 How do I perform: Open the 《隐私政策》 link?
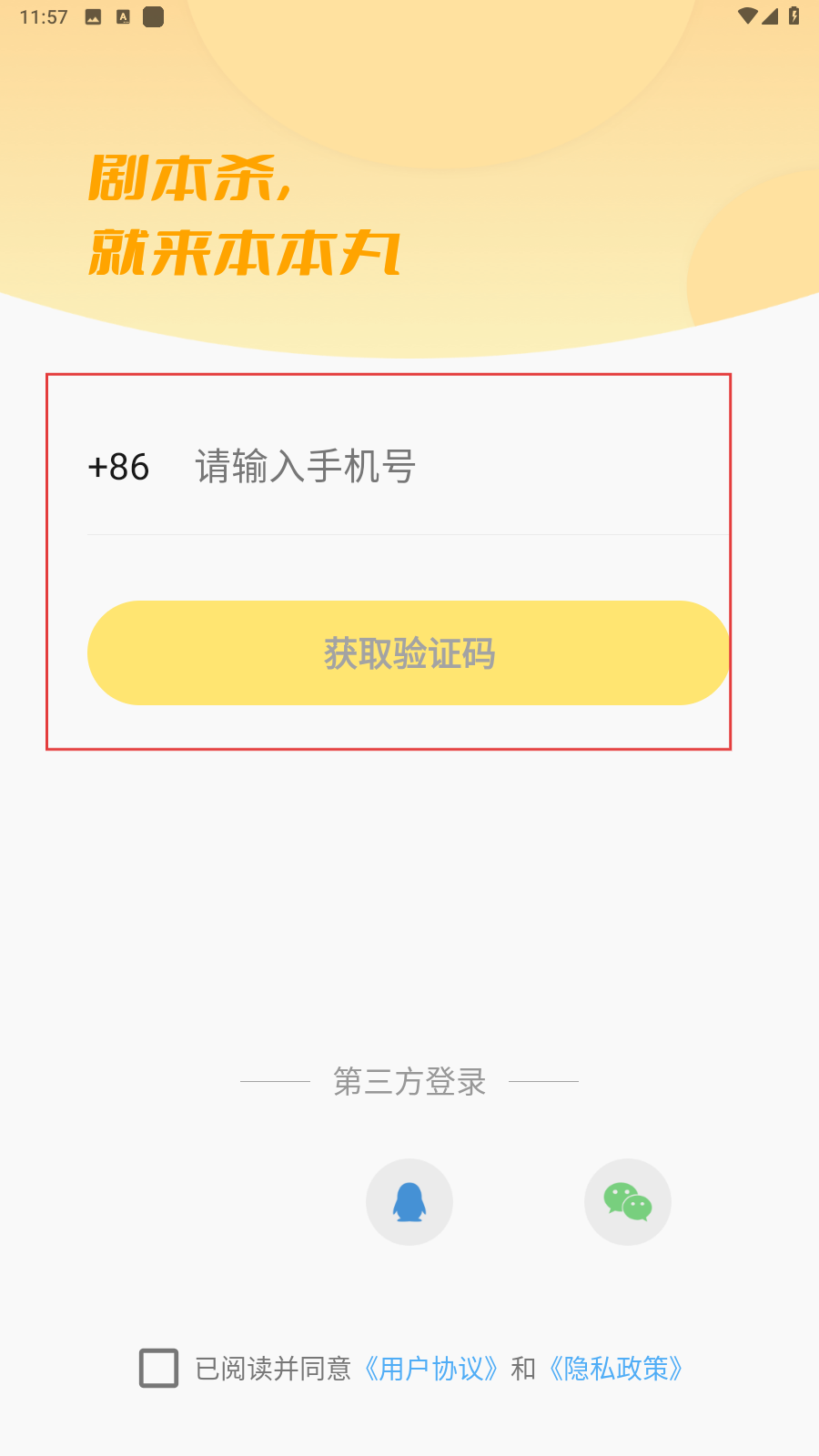click(615, 1369)
